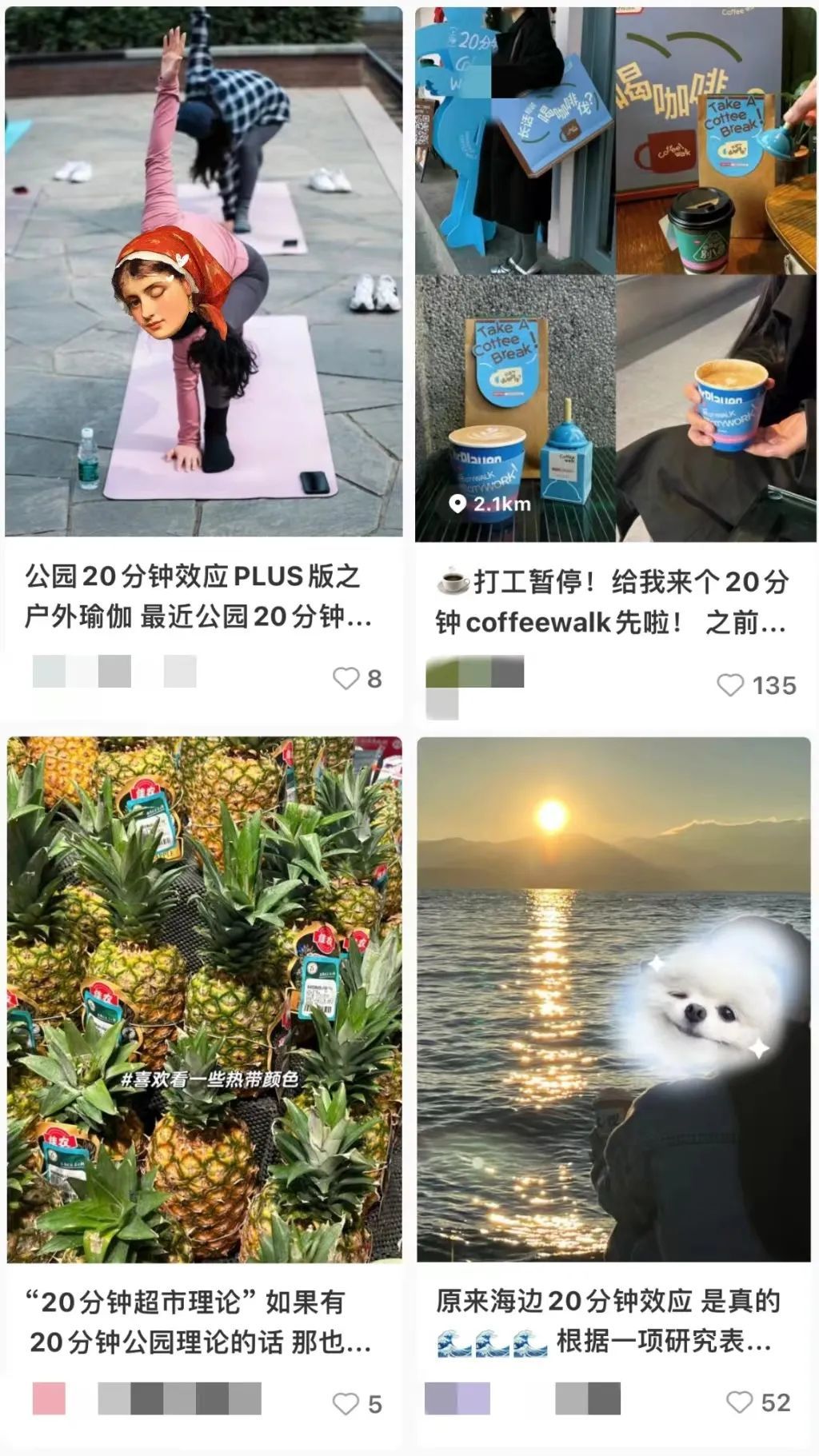
Task: Like the coffeewalk post with 135 likes
Action: click(x=729, y=685)
